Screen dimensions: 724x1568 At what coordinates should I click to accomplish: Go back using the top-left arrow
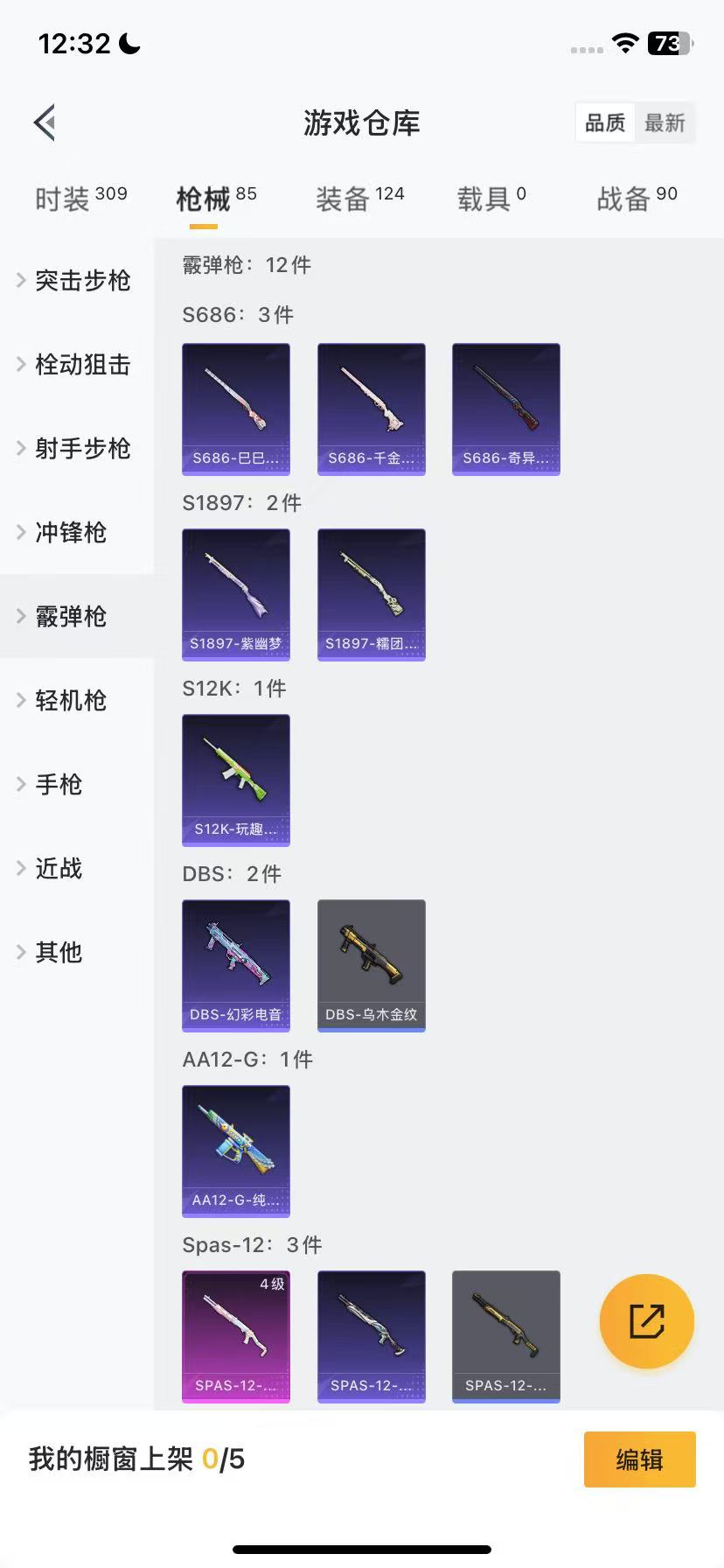click(45, 122)
